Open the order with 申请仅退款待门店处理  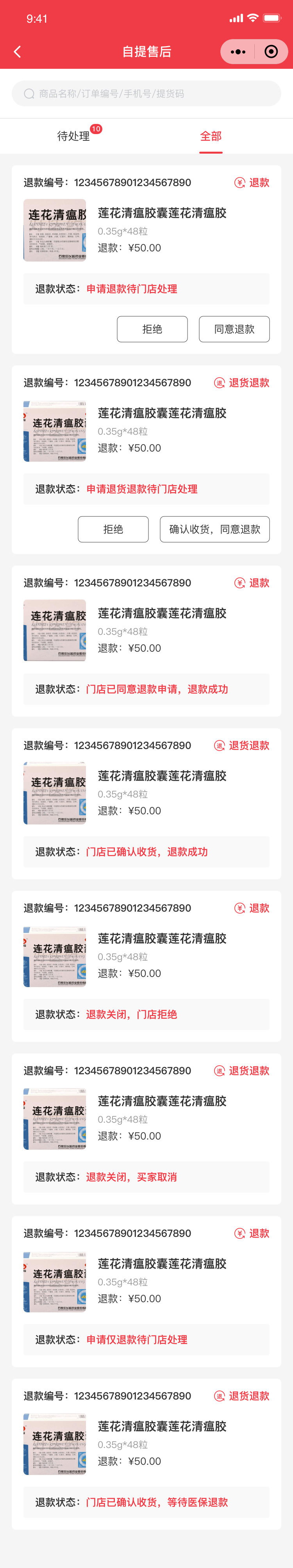pyautogui.click(x=146, y=1290)
